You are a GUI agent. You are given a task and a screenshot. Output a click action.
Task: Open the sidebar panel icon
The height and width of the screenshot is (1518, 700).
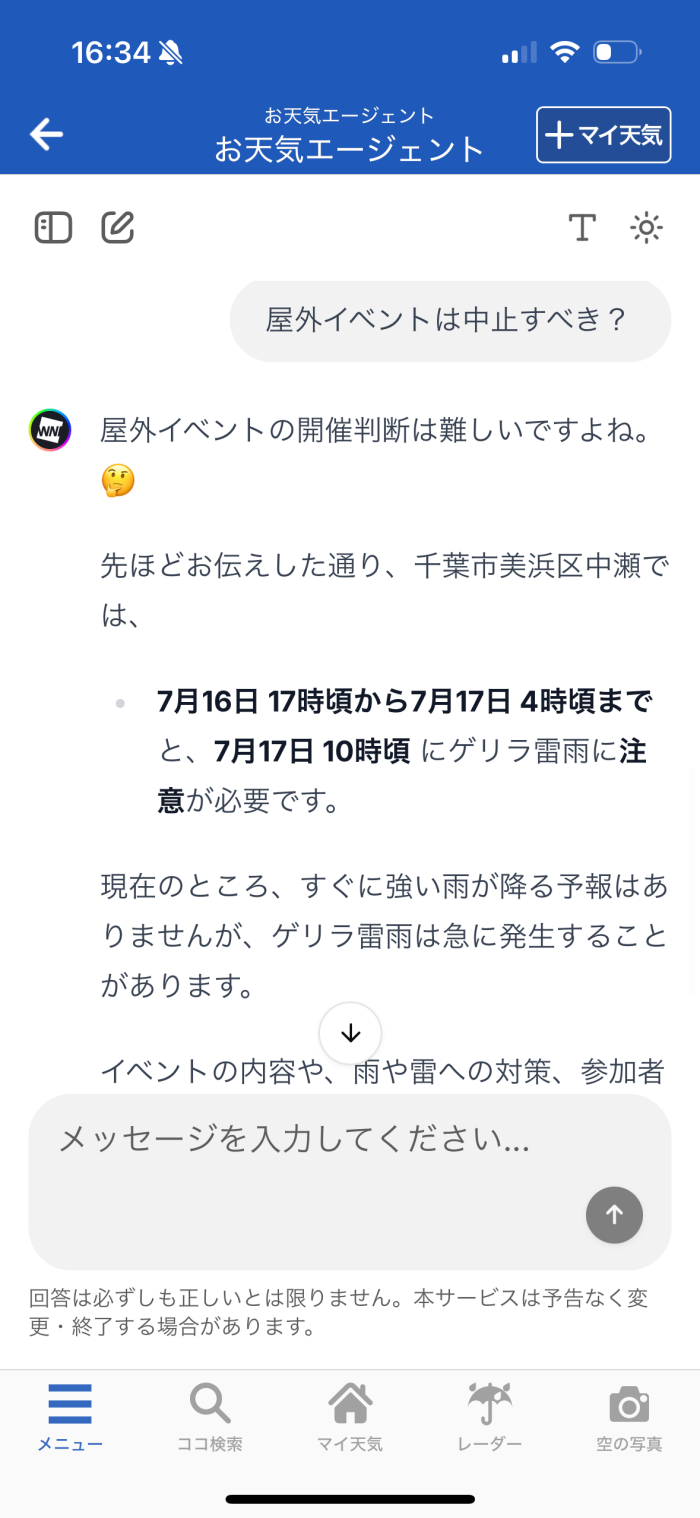click(53, 228)
